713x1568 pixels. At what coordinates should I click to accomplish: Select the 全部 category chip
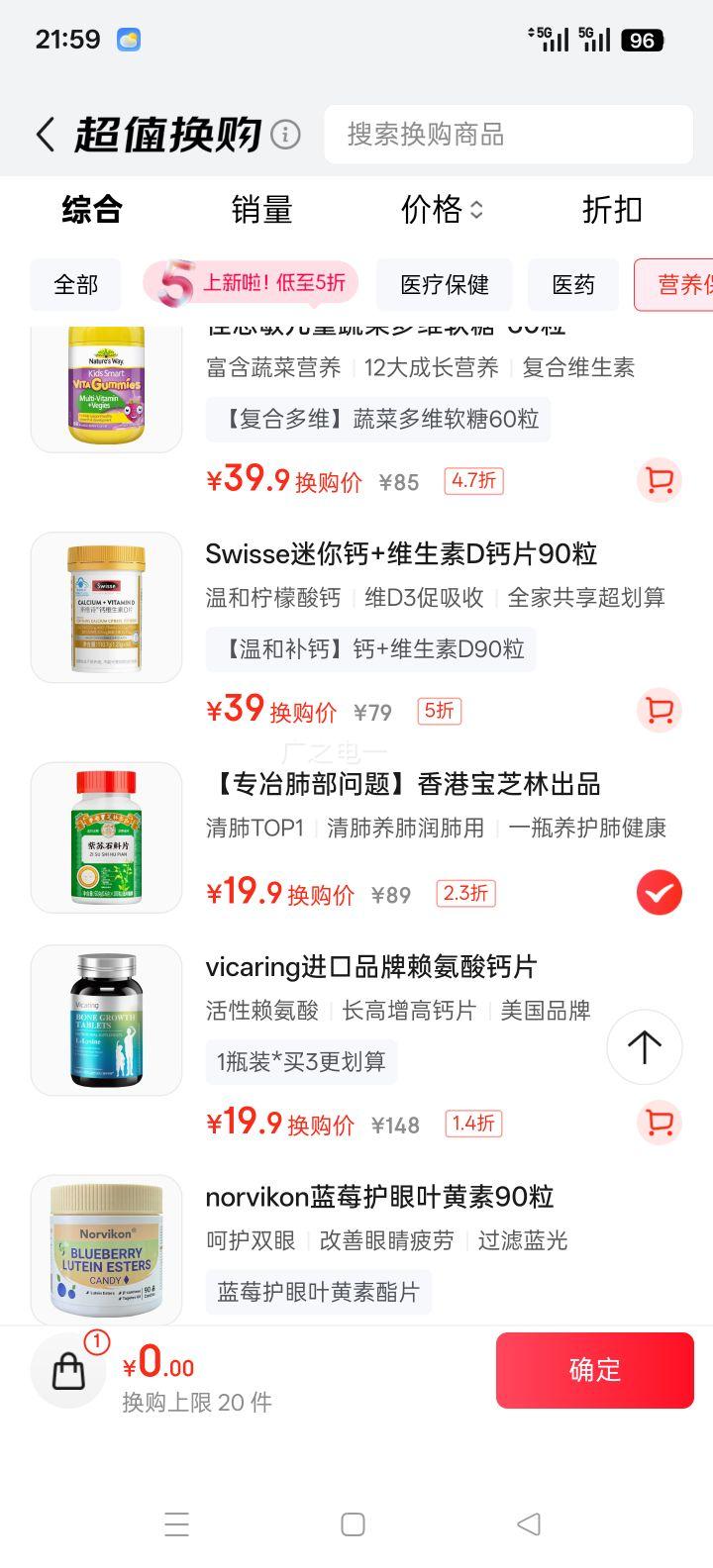point(76,285)
